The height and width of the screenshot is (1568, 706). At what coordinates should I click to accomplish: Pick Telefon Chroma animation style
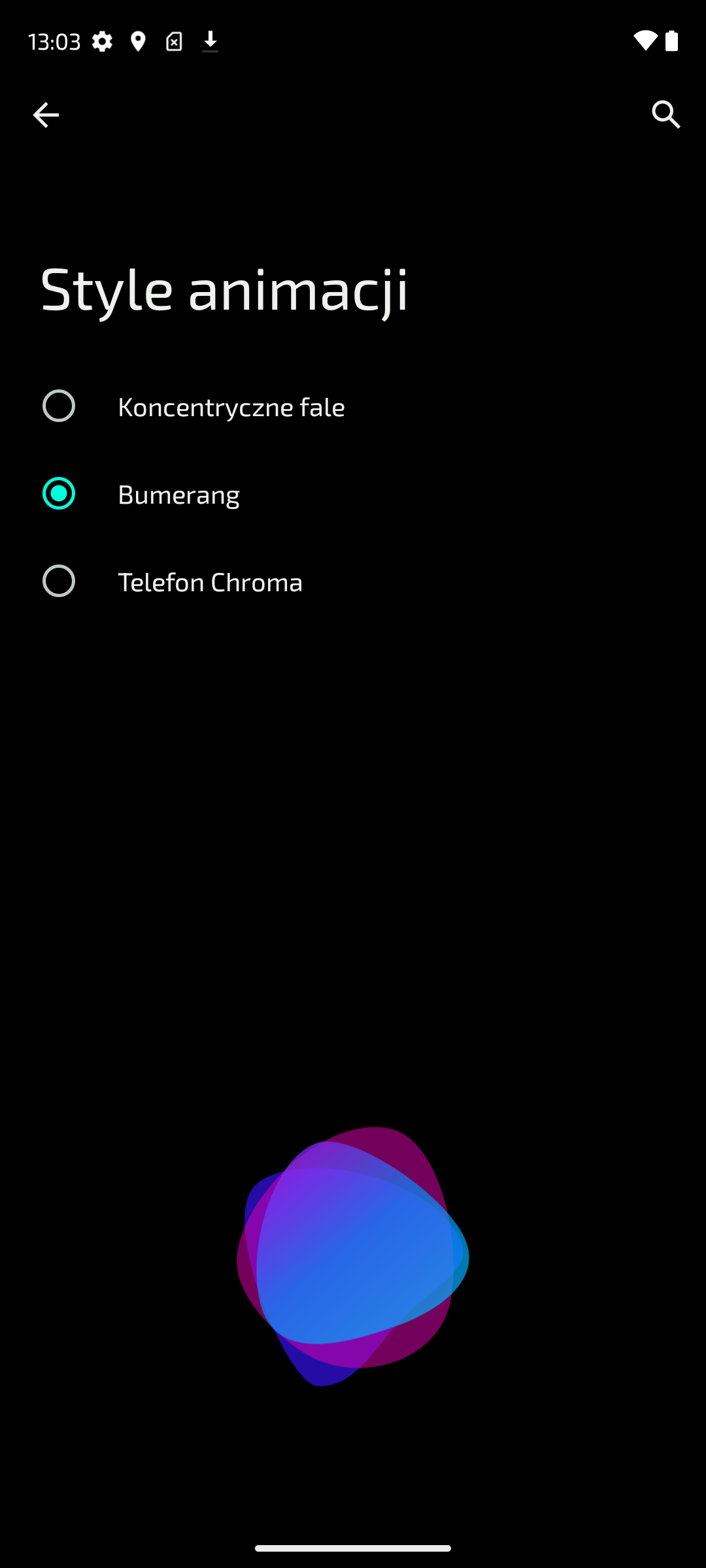[353, 581]
